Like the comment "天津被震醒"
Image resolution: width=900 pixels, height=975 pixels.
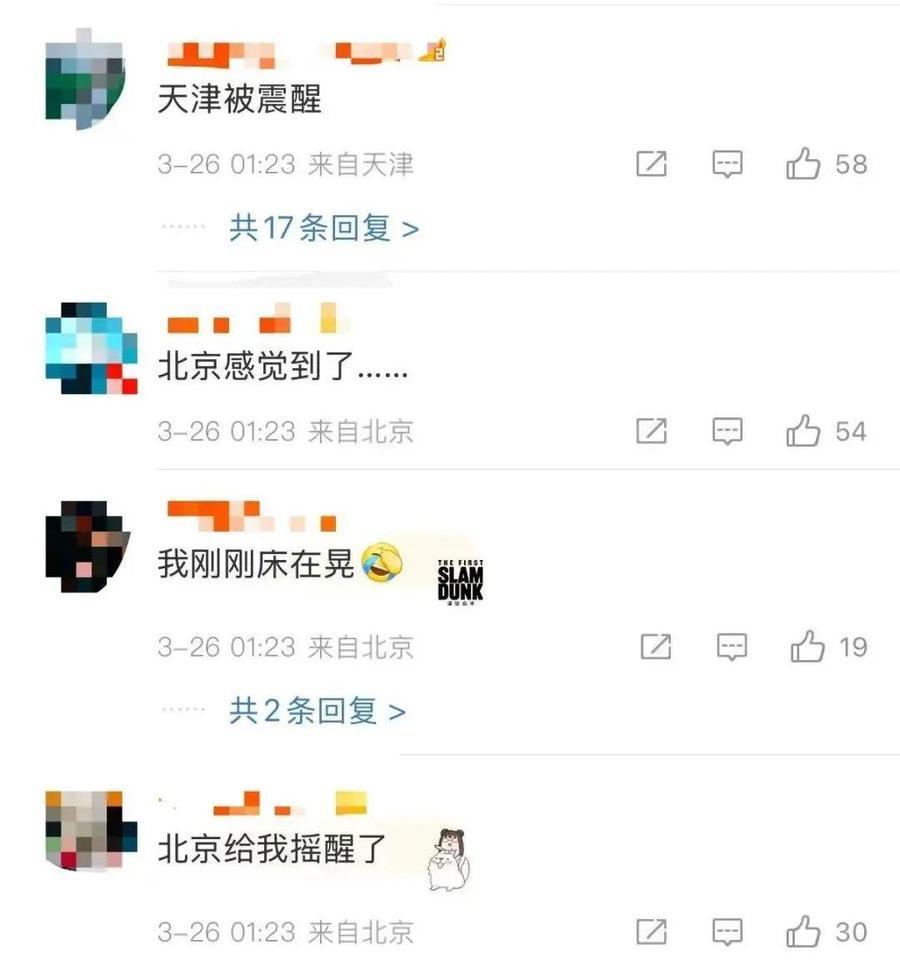[x=803, y=164]
